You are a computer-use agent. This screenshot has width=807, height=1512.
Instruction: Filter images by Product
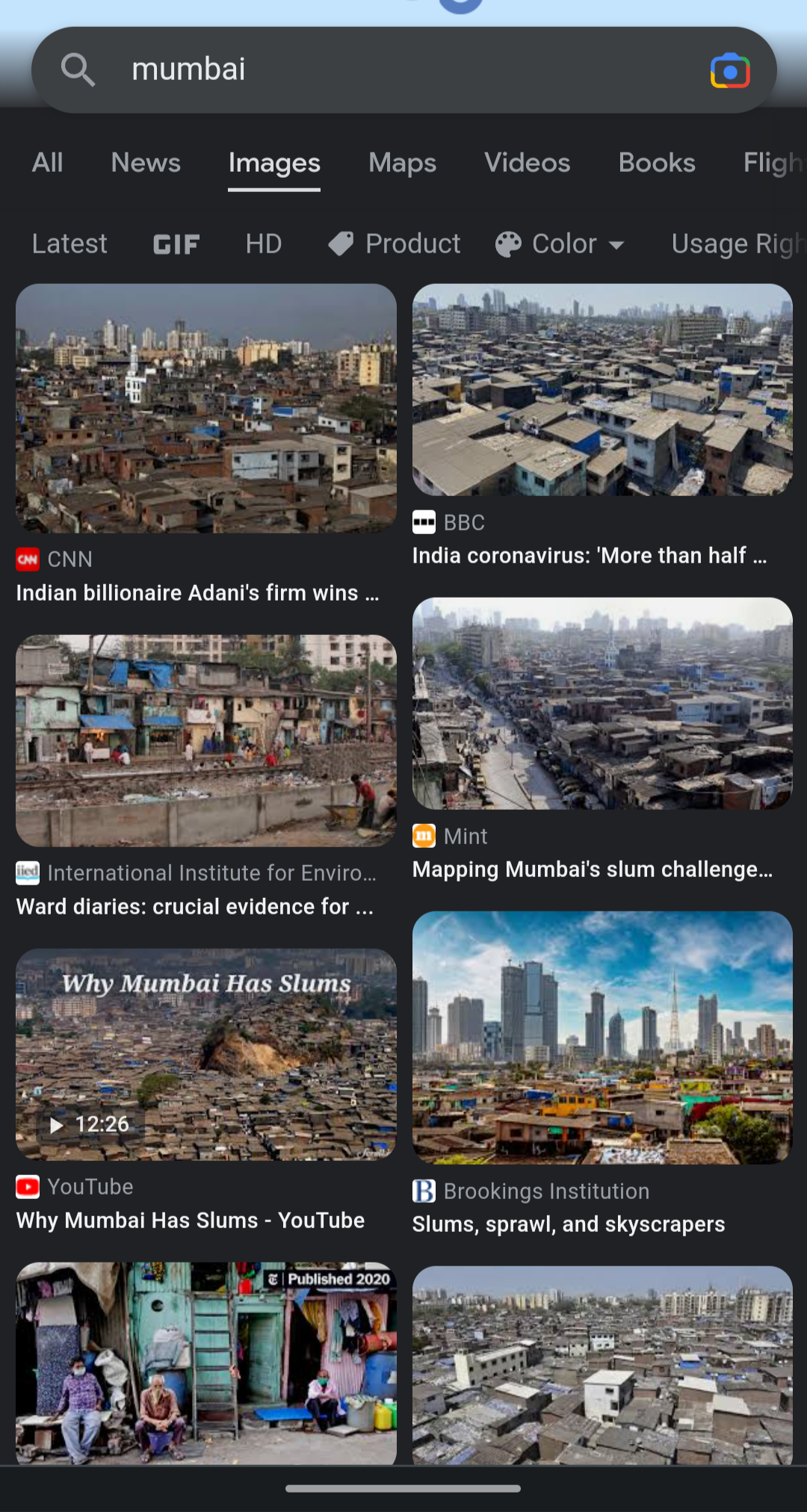pyautogui.click(x=395, y=244)
